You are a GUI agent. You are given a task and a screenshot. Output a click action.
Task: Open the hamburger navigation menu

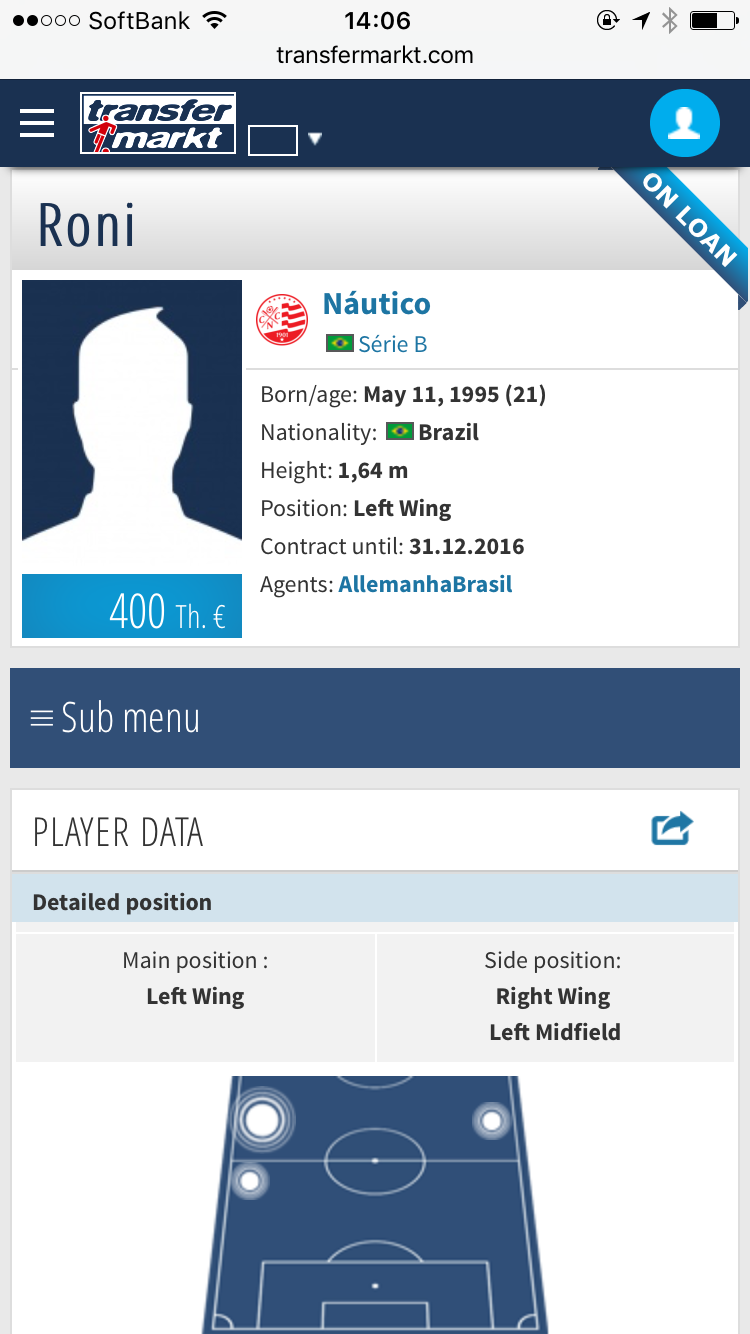pos(38,123)
